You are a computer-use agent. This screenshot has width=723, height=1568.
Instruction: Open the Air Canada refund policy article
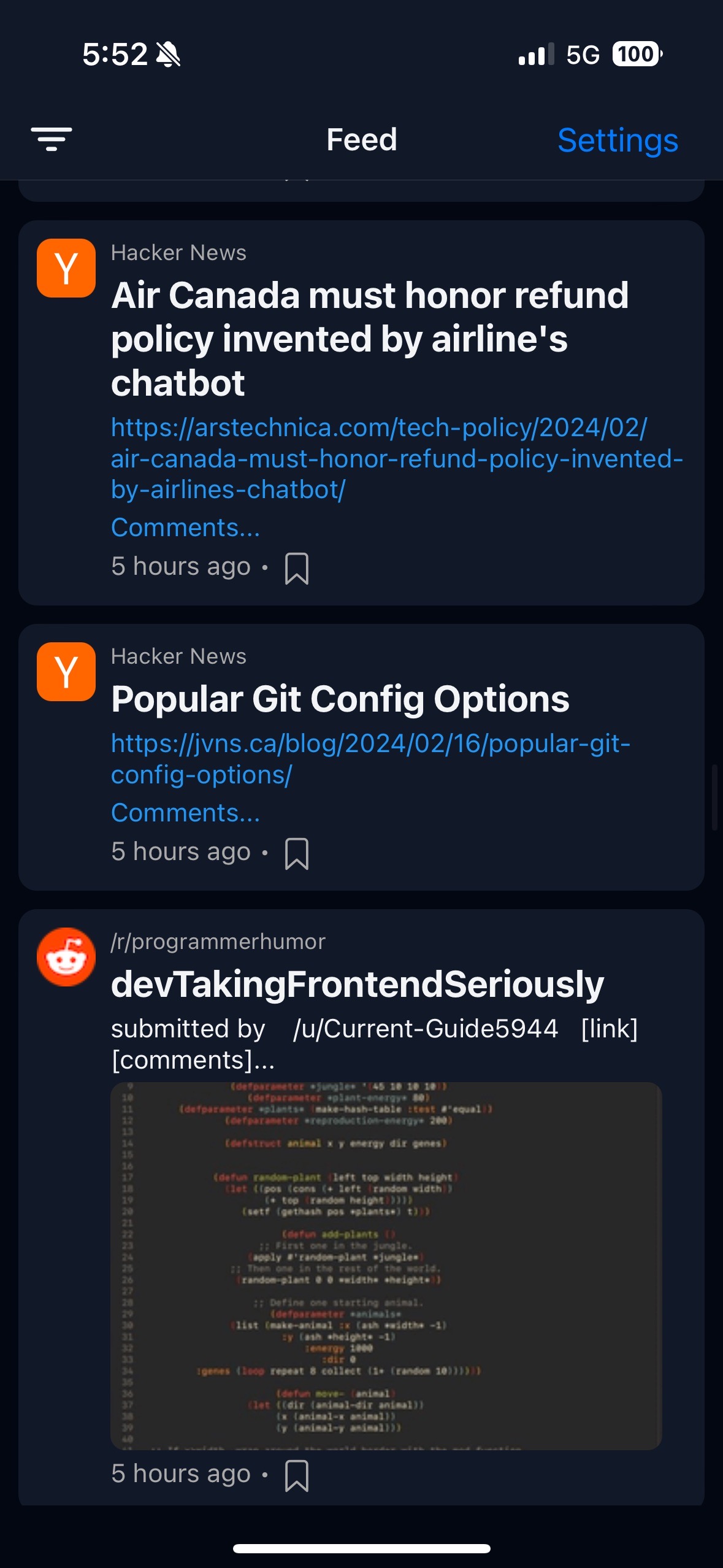pos(369,339)
